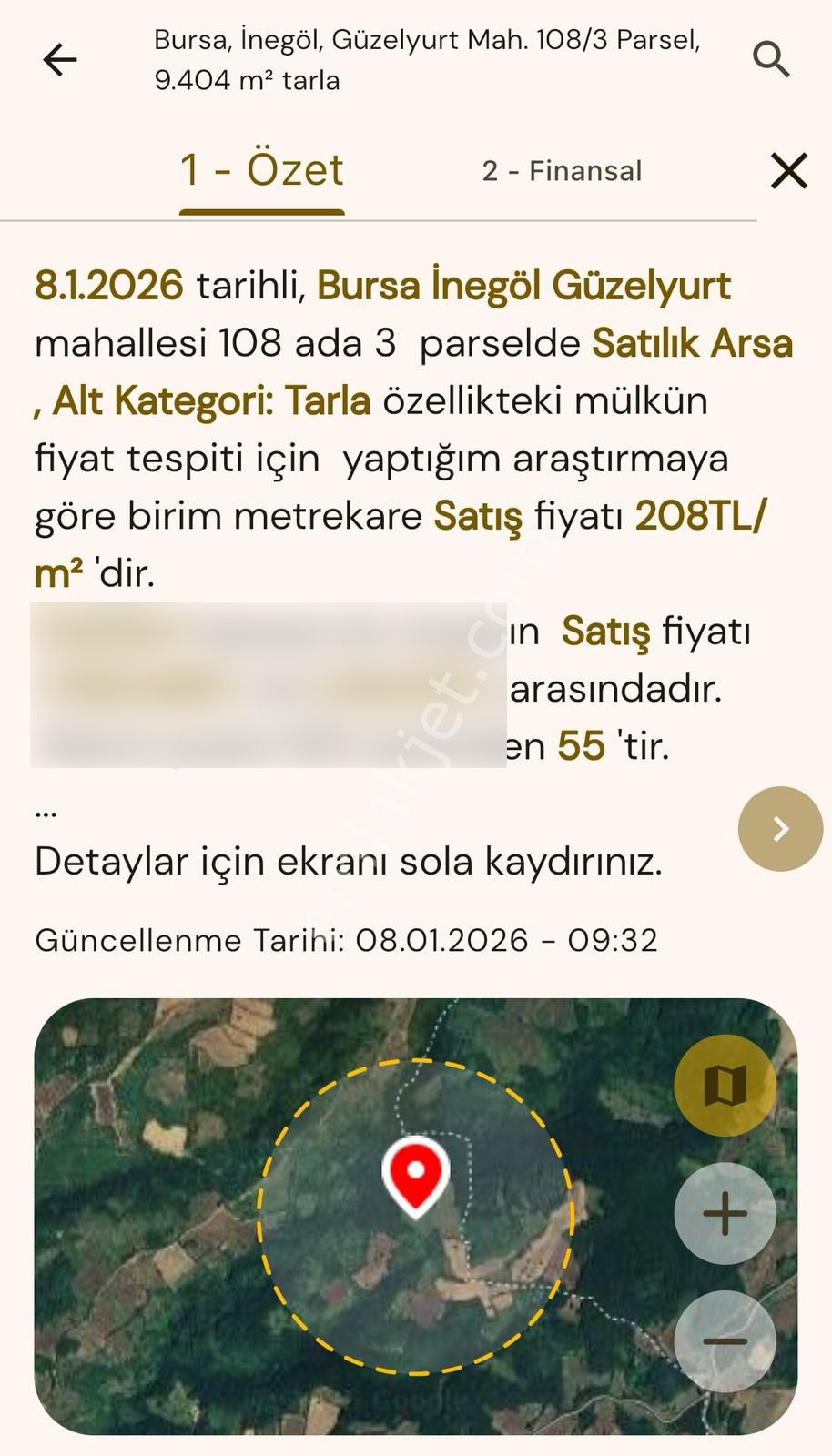Select the map layers icon on the map
The image size is (832, 1456).
pos(724,1085)
